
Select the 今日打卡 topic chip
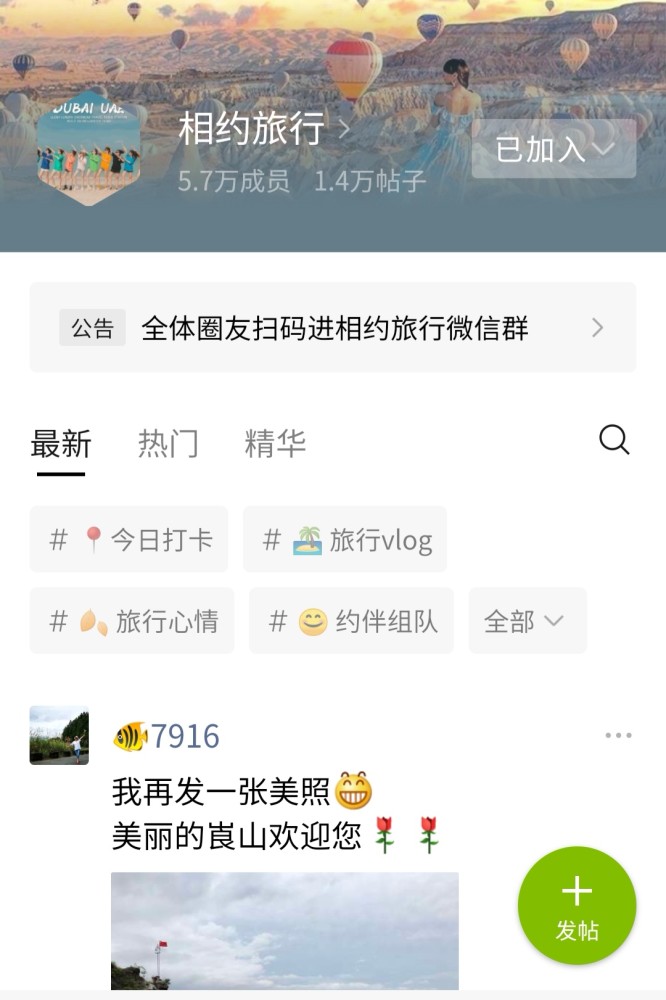point(129,540)
